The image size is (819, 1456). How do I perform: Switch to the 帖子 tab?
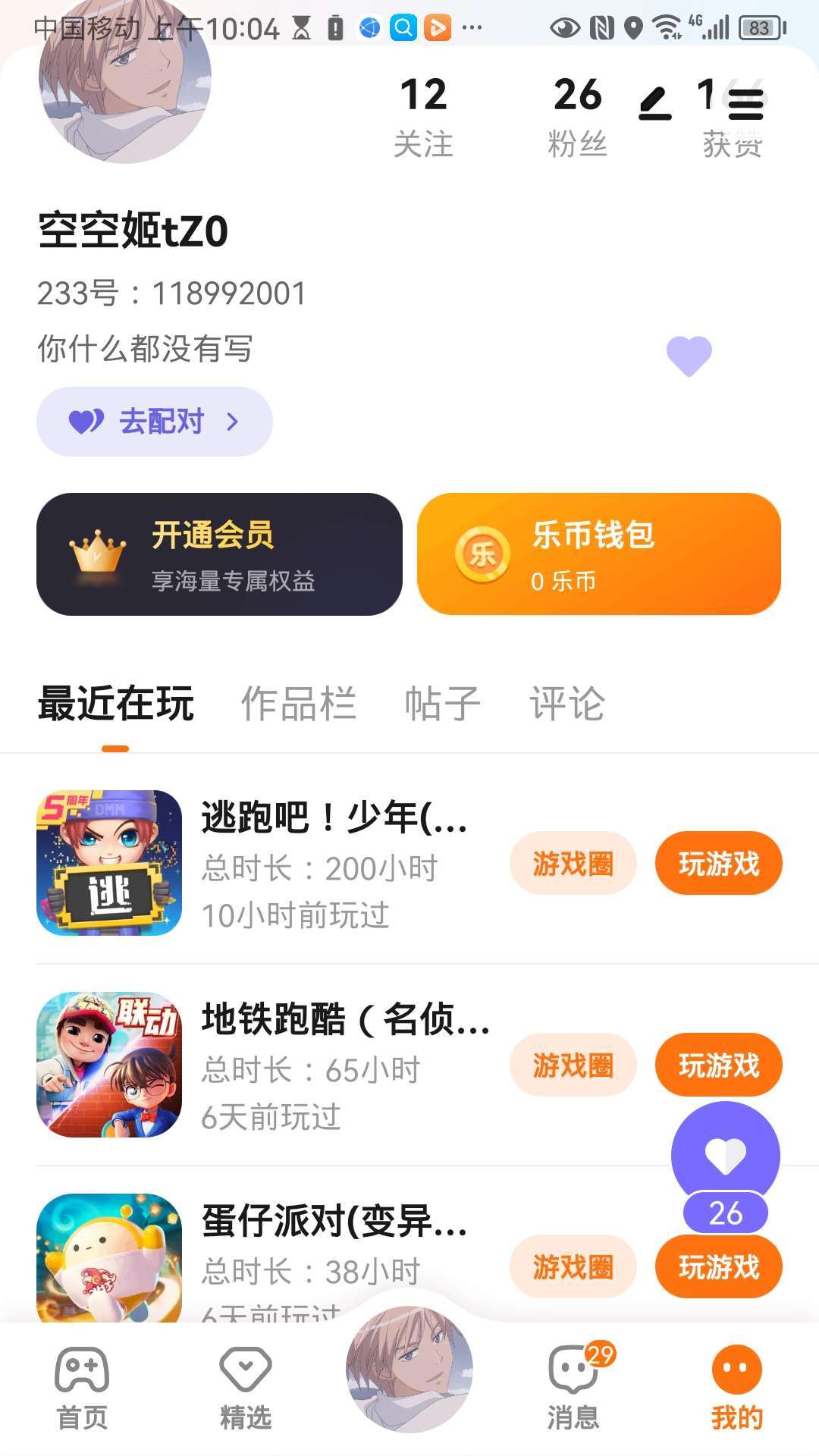point(442,703)
